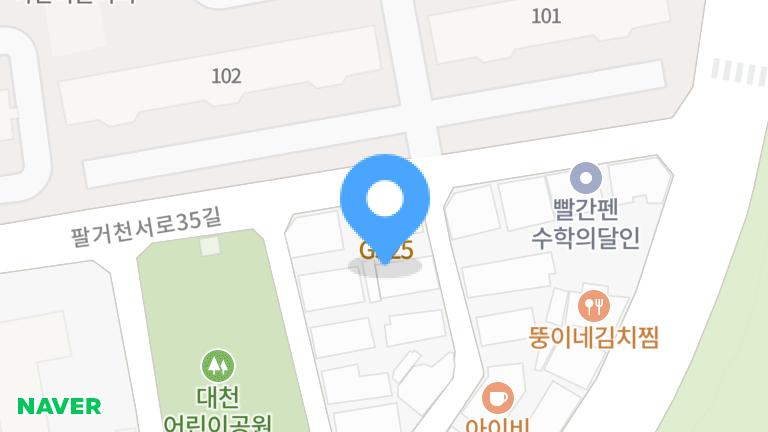The image size is (768, 432).
Task: Tap the blue location pin marker
Action: coord(385,201)
